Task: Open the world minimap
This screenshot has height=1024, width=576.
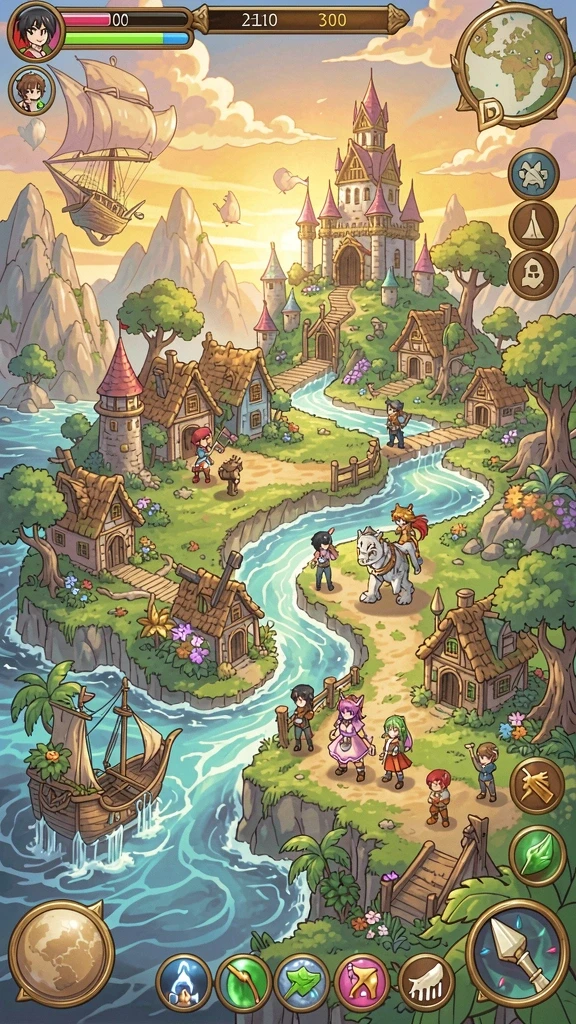Action: (513, 64)
